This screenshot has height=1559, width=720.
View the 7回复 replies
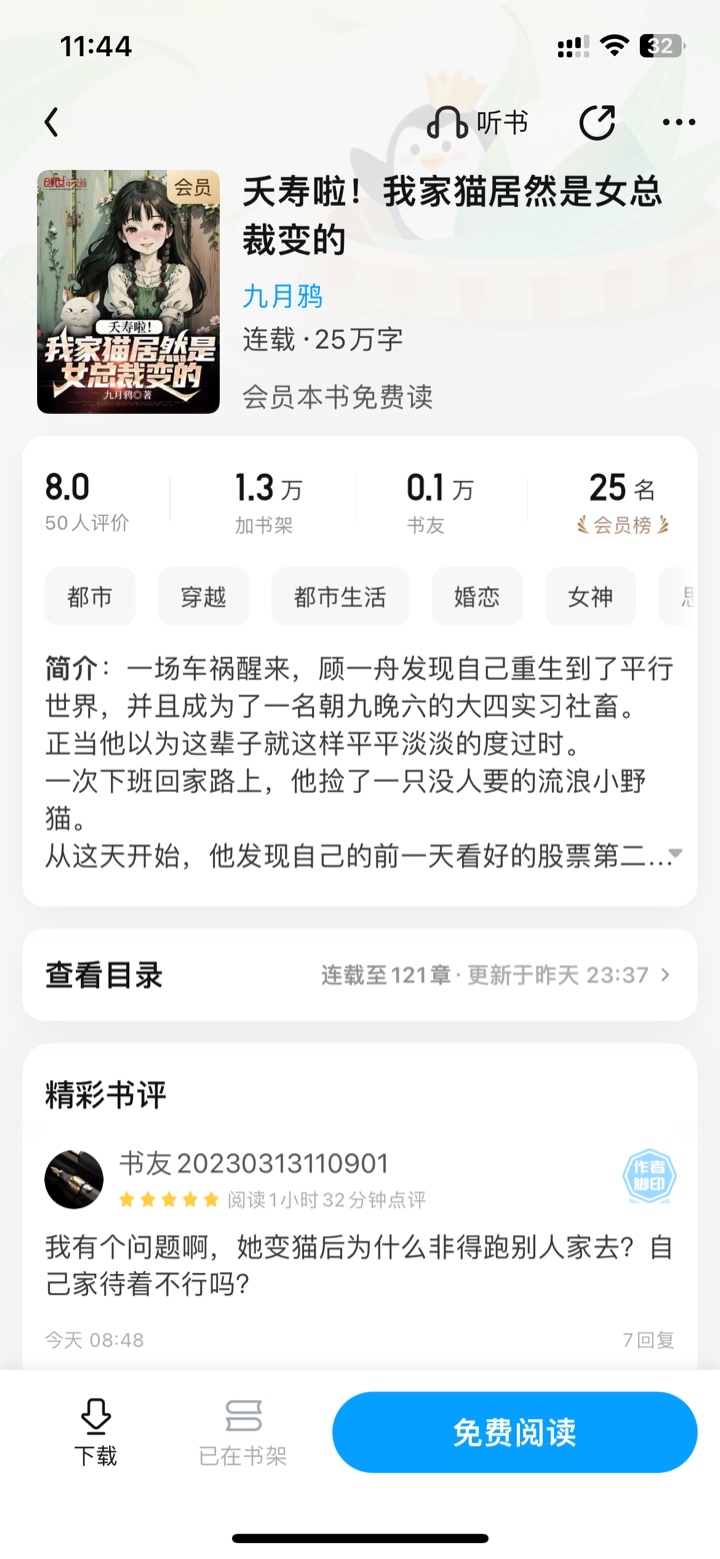pyautogui.click(x=648, y=1340)
